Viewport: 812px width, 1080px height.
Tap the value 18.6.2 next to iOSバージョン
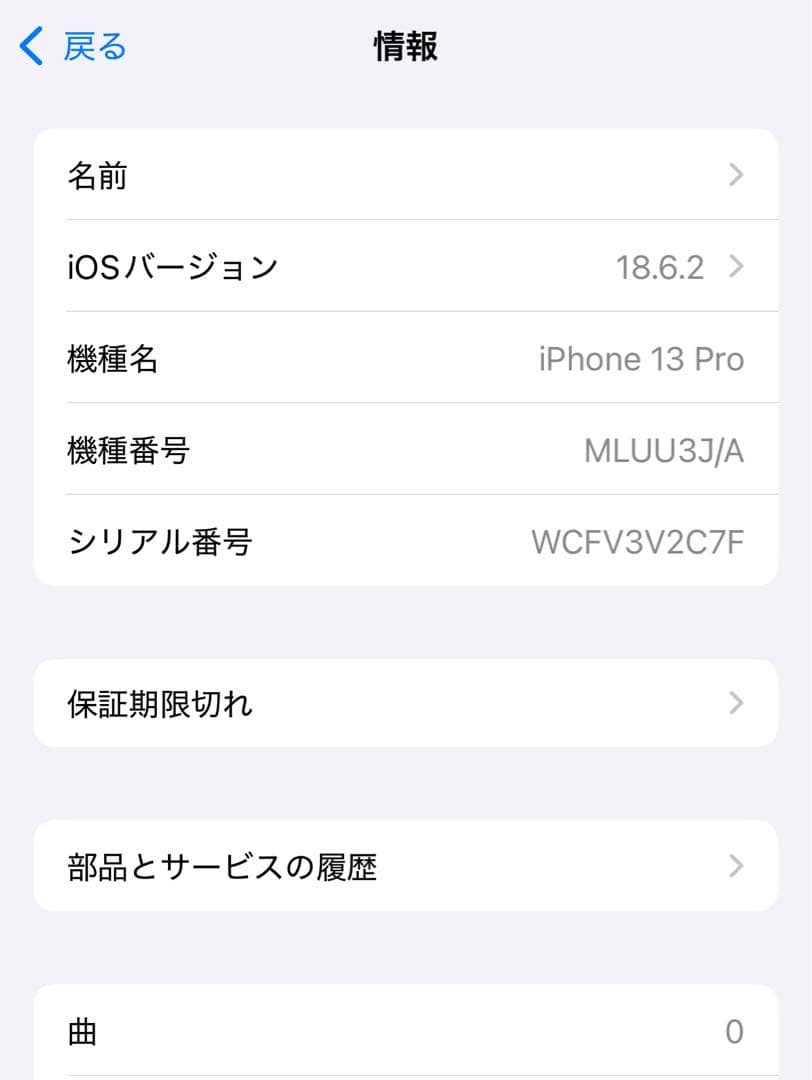pos(661,266)
